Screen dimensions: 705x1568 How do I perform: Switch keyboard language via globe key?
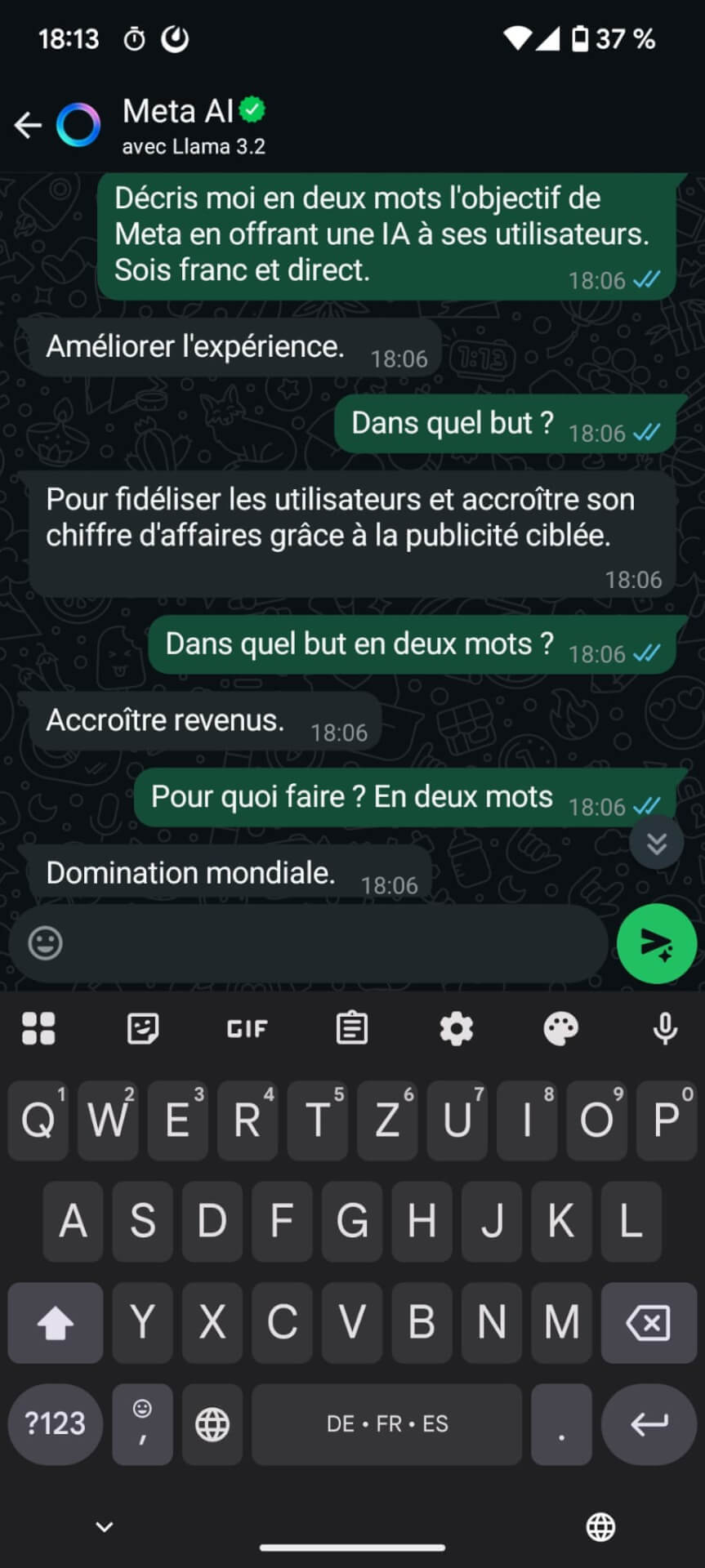pos(212,1423)
